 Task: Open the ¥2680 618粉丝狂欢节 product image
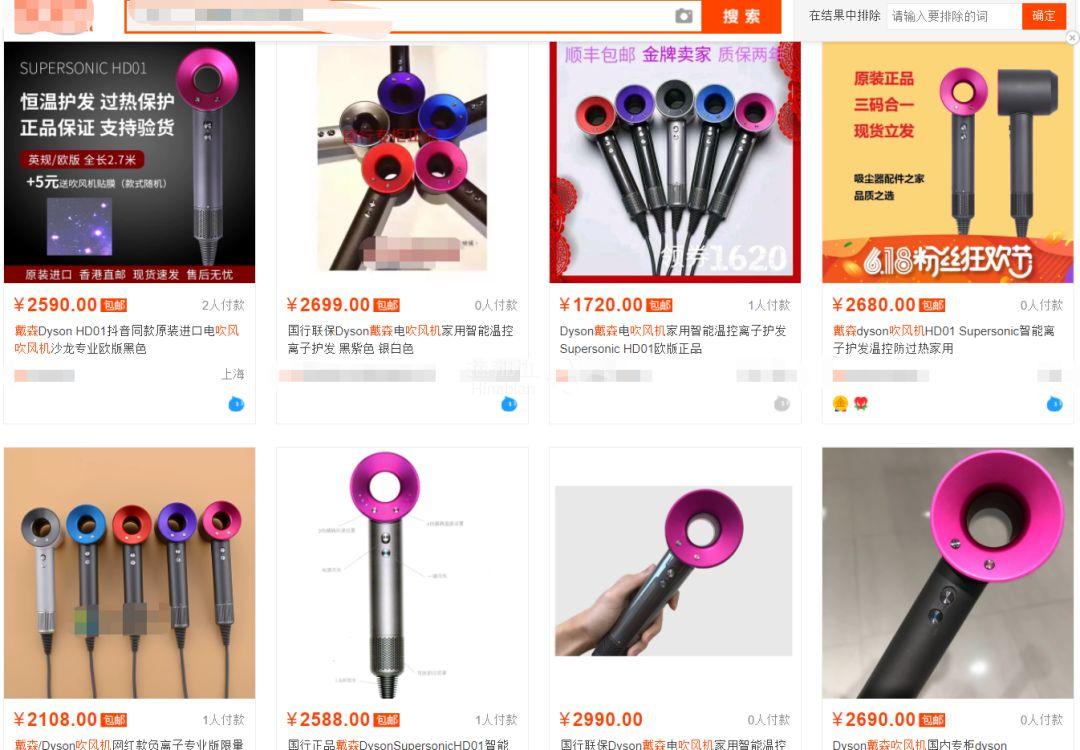[x=947, y=163]
